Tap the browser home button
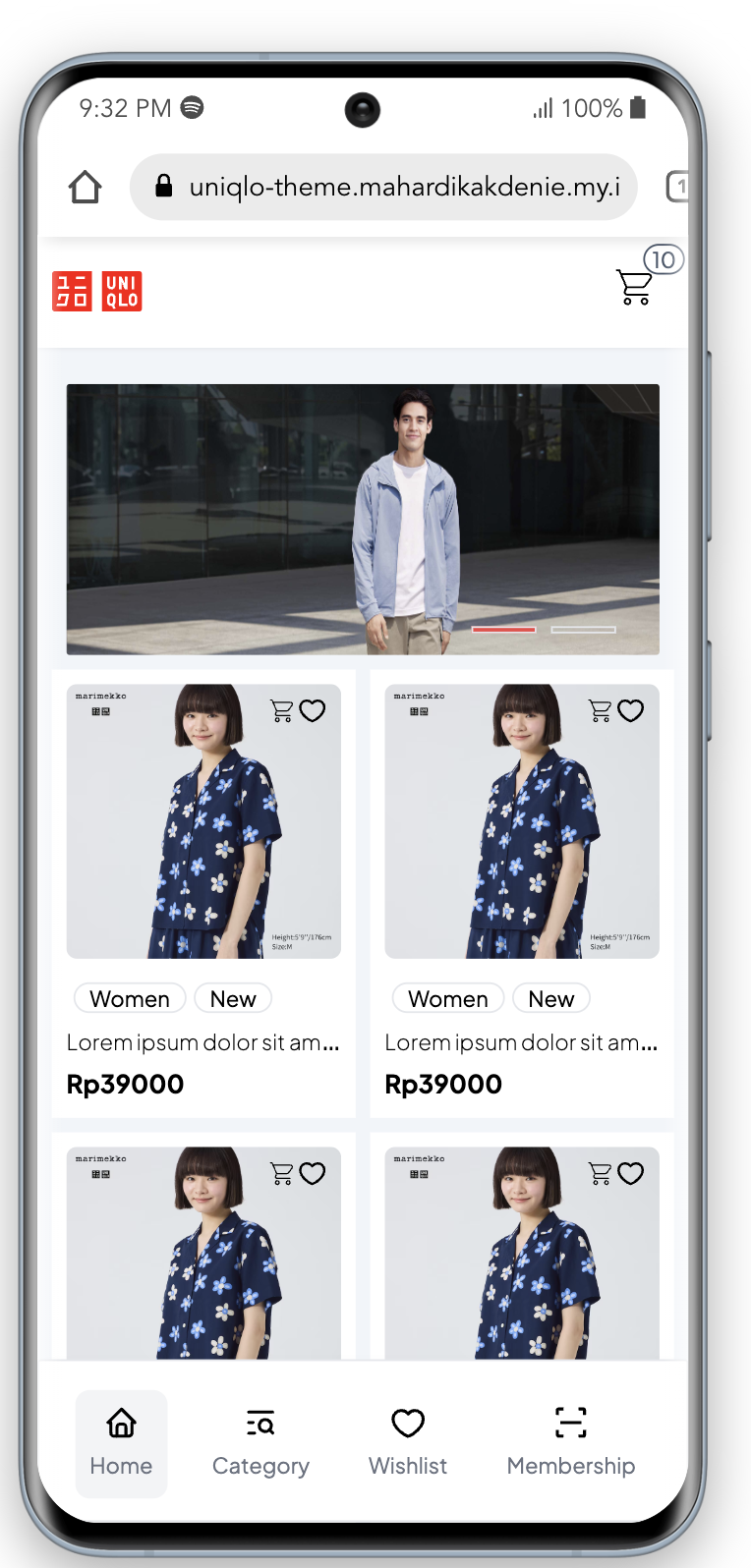The height and width of the screenshot is (1568, 751). coord(86,187)
